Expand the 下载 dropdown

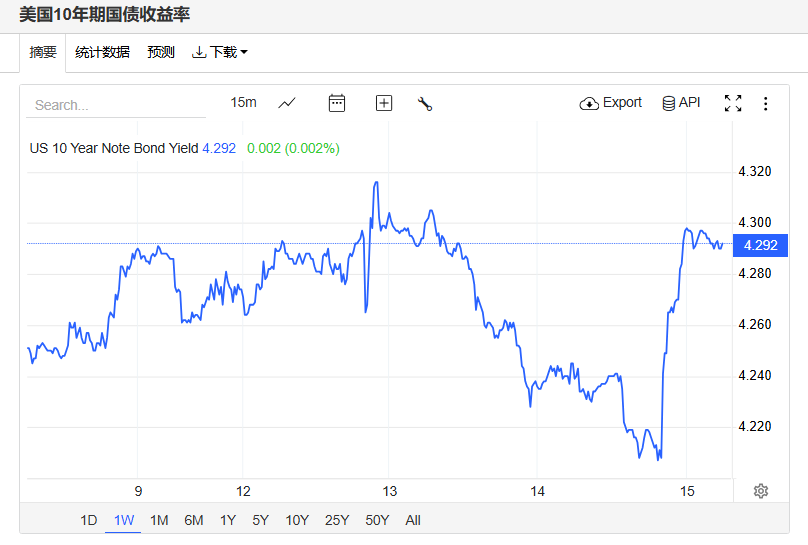tap(220, 52)
